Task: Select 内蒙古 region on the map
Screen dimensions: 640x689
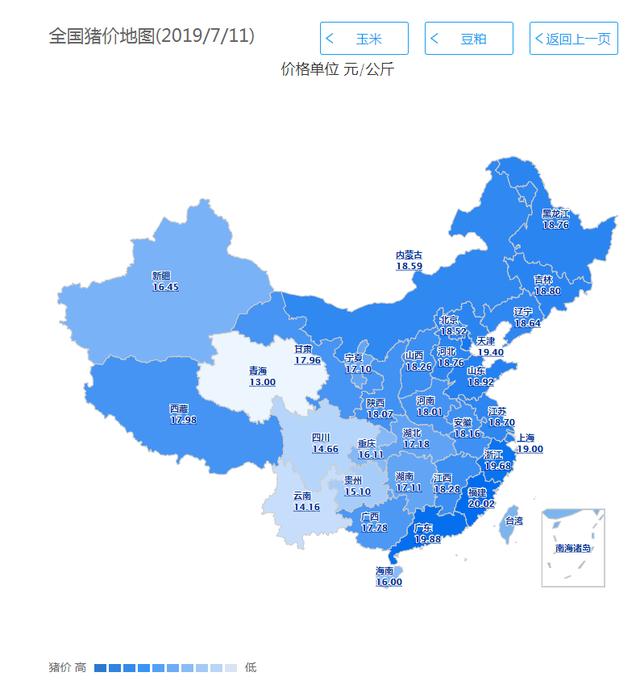Action: click(409, 261)
